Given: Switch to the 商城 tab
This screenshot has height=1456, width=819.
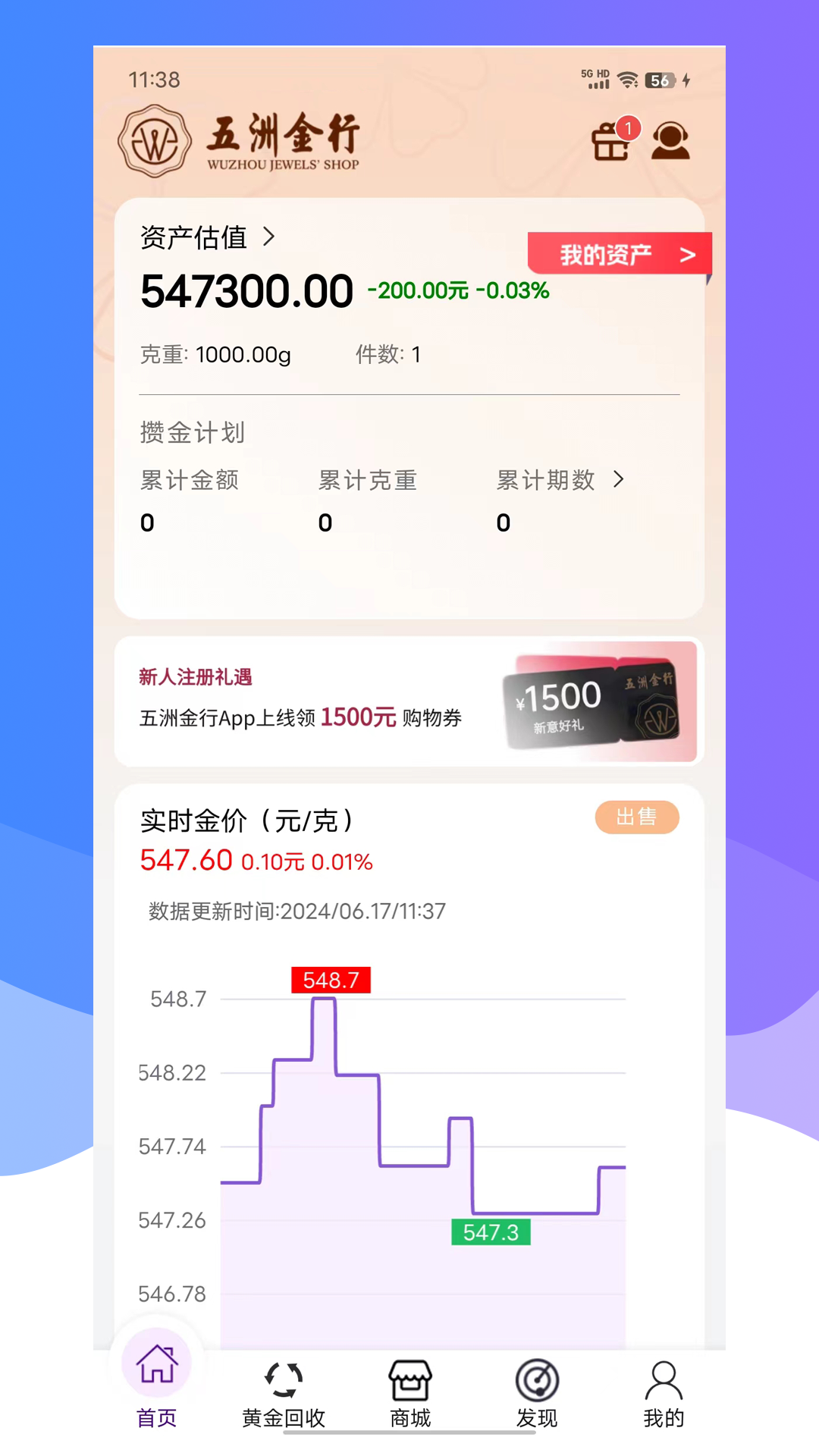Looking at the screenshot, I should pos(410,1395).
